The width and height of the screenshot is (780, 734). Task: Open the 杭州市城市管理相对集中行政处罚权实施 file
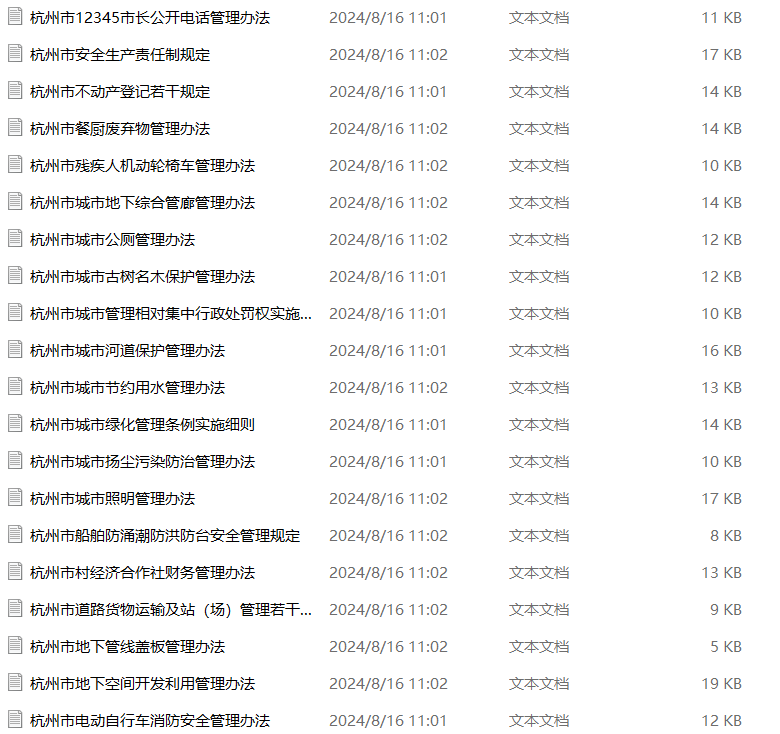170,314
